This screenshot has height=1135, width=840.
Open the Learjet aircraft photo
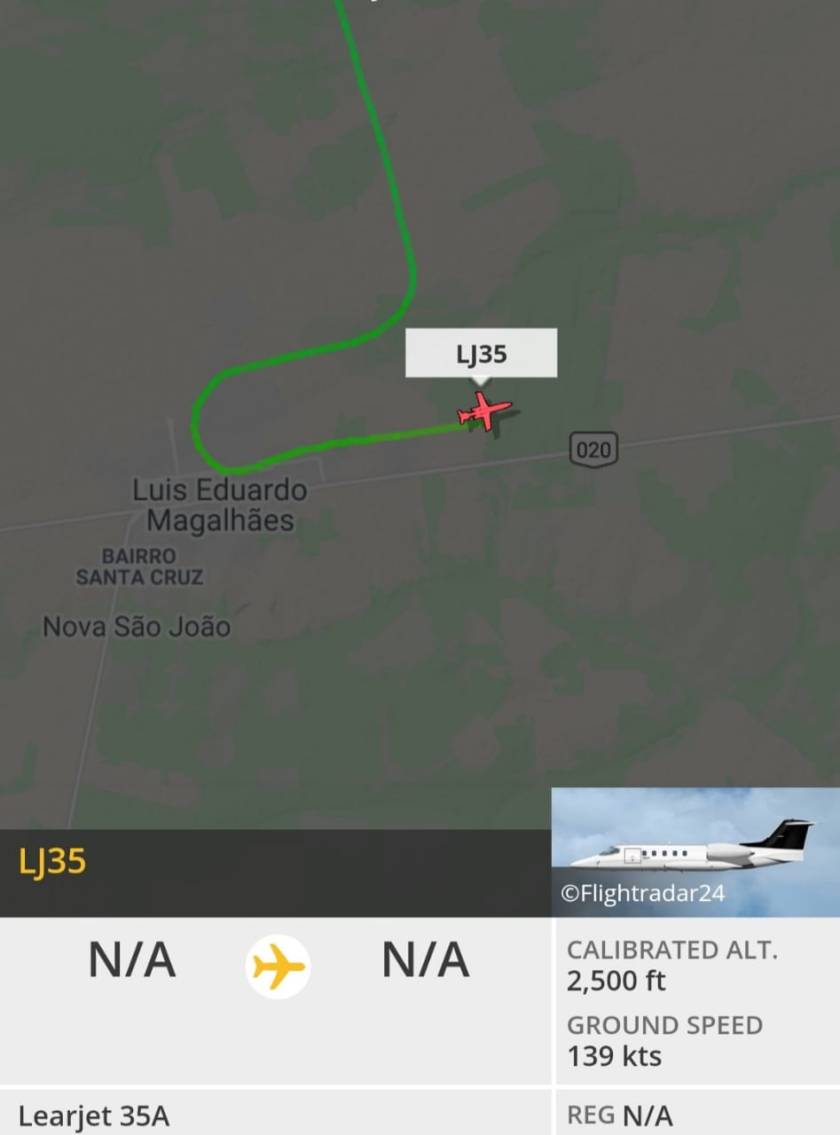[695, 850]
